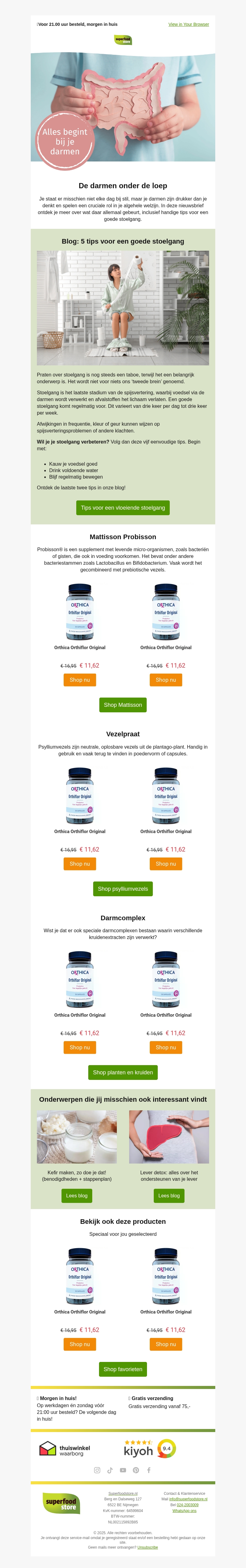The height and width of the screenshot is (1568, 246).
Task: Open View in Your Browser link
Action: (x=188, y=24)
